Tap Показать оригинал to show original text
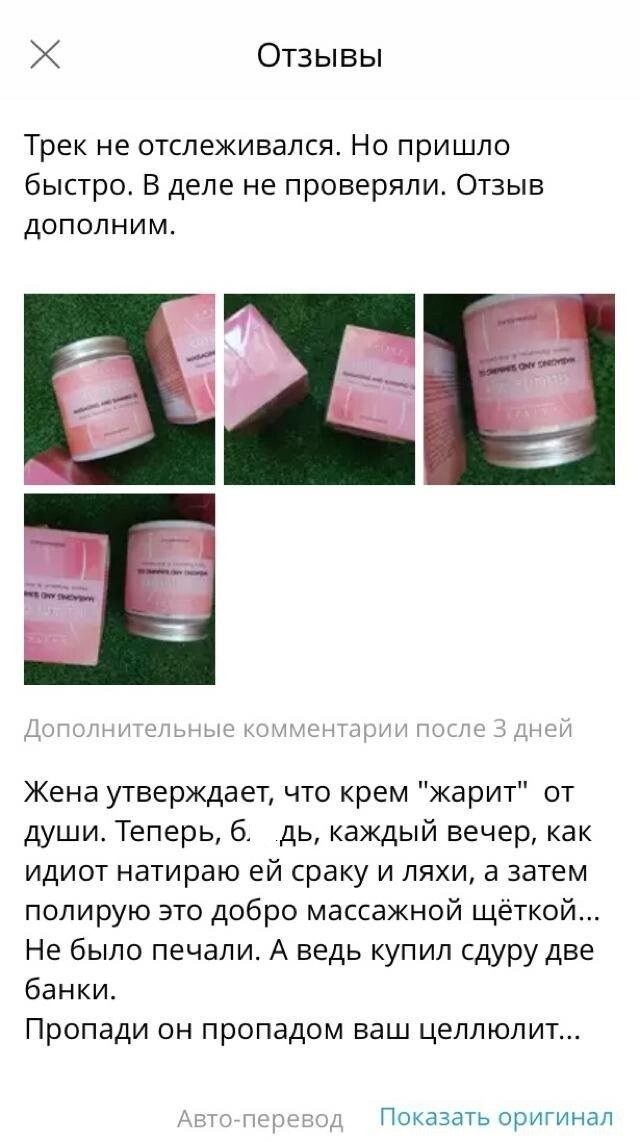Screen dimensions: 640x1142 (496, 1116)
